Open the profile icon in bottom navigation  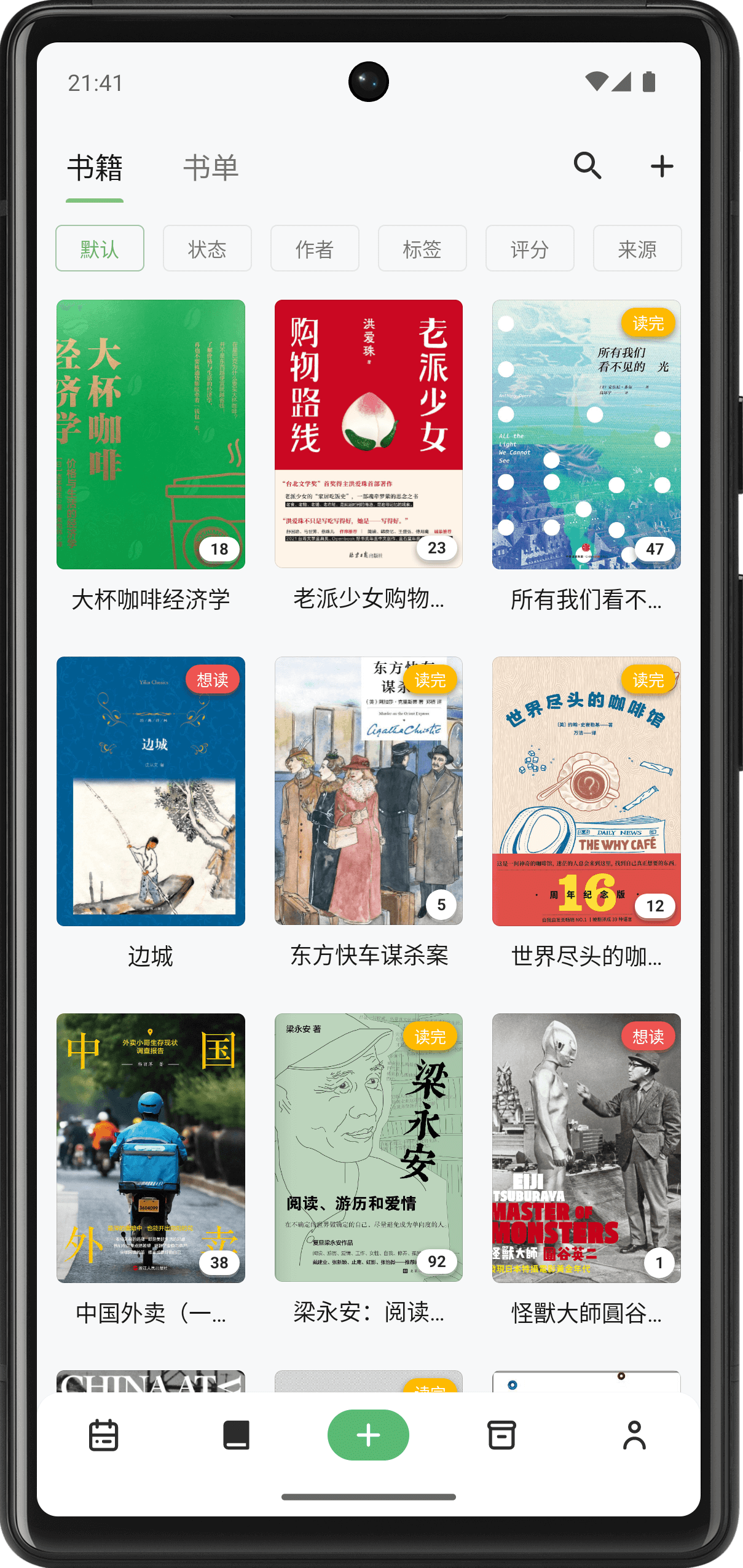[634, 1435]
